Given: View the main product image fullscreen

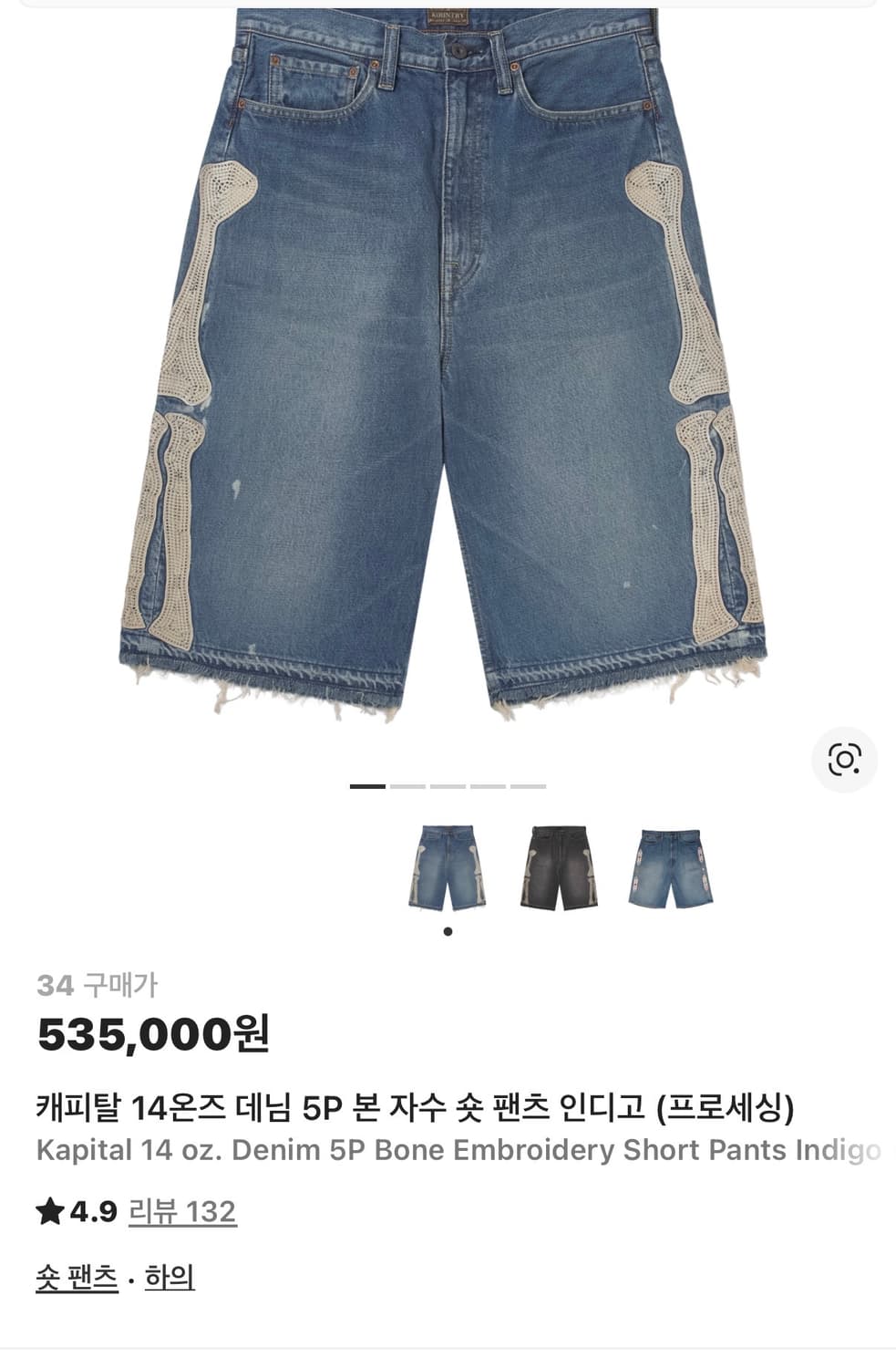Looking at the screenshot, I should [448, 365].
